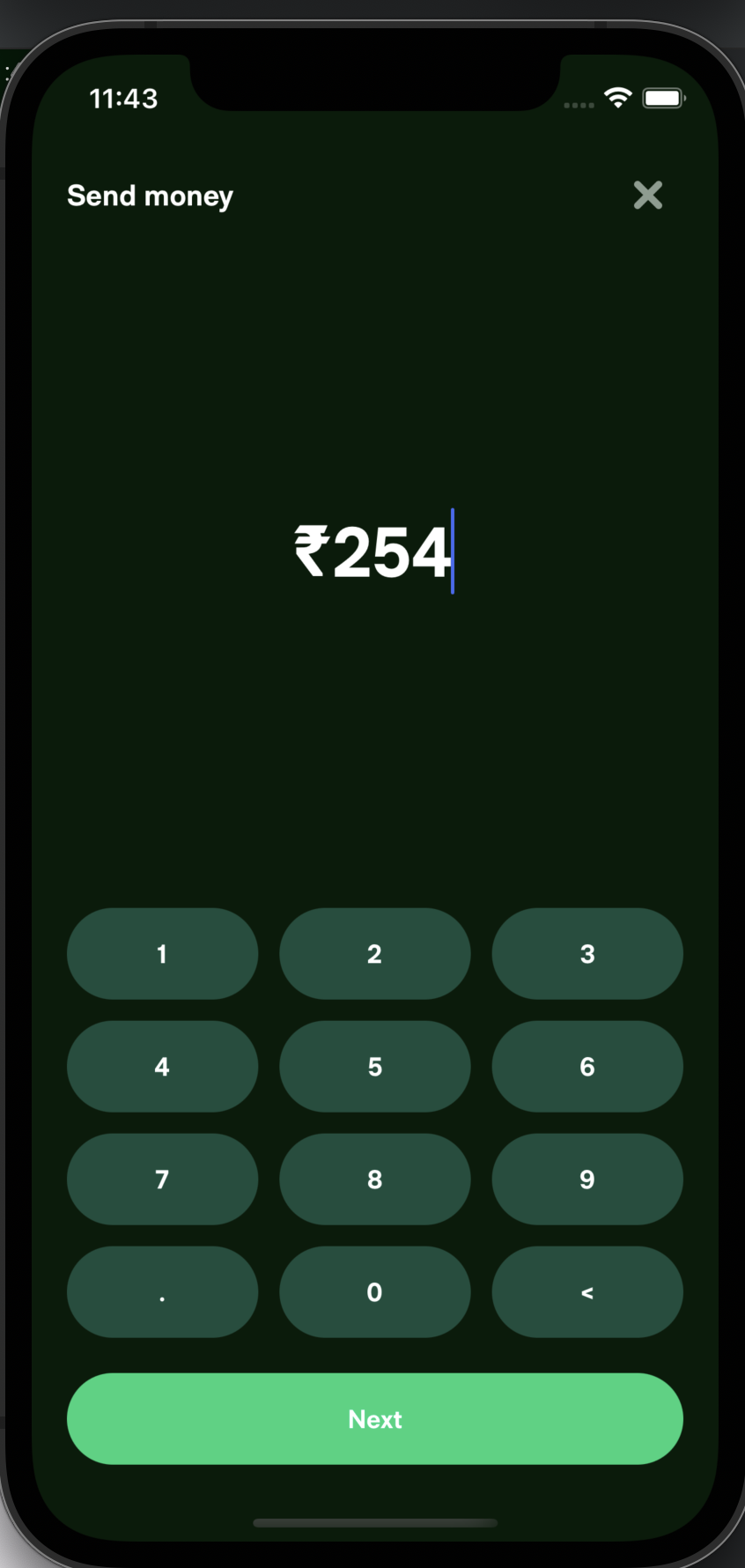Continue with the green Next button
745x1568 pixels.
click(375, 1418)
